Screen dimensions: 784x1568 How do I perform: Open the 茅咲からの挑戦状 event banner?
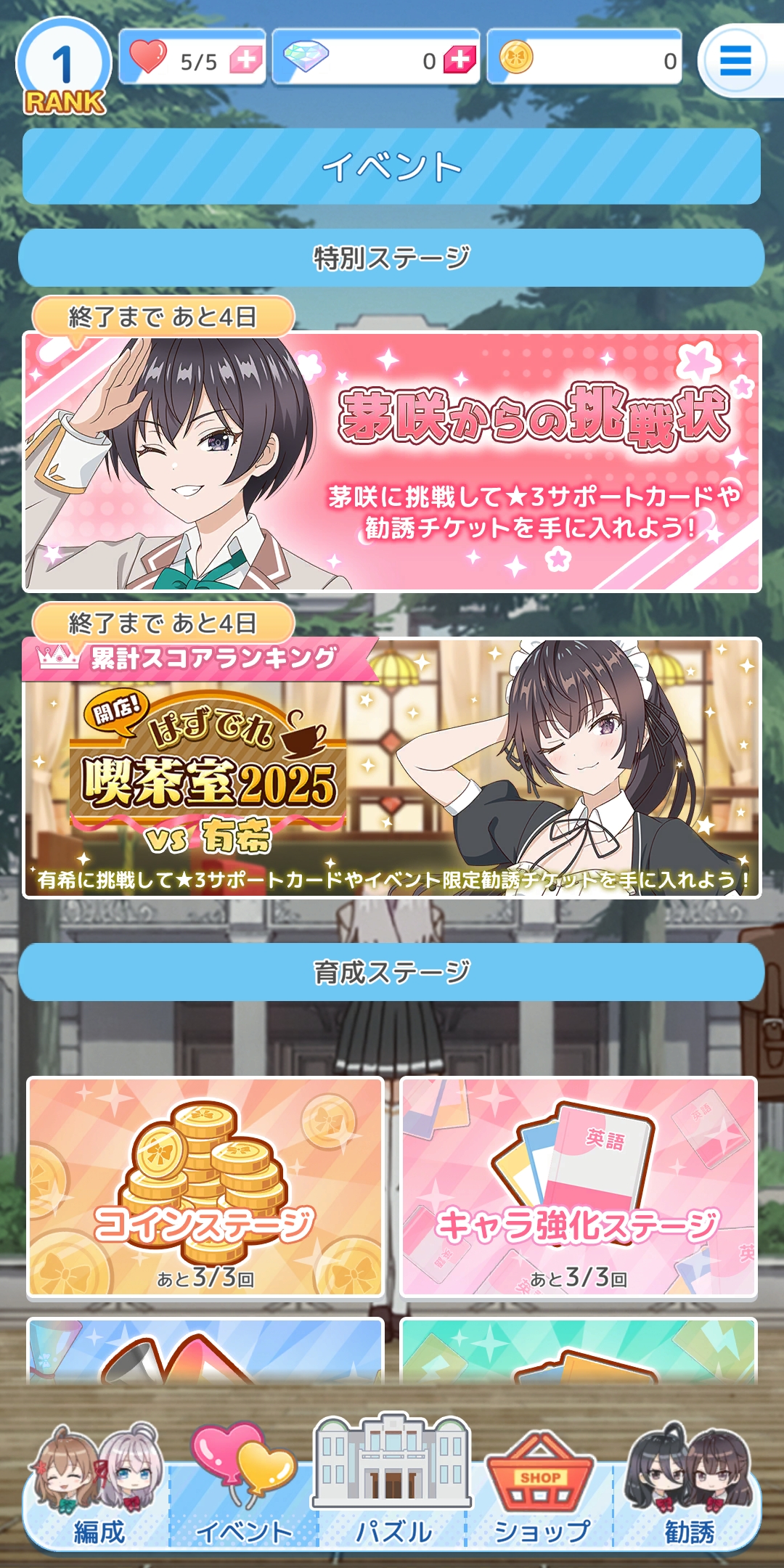pos(392,462)
